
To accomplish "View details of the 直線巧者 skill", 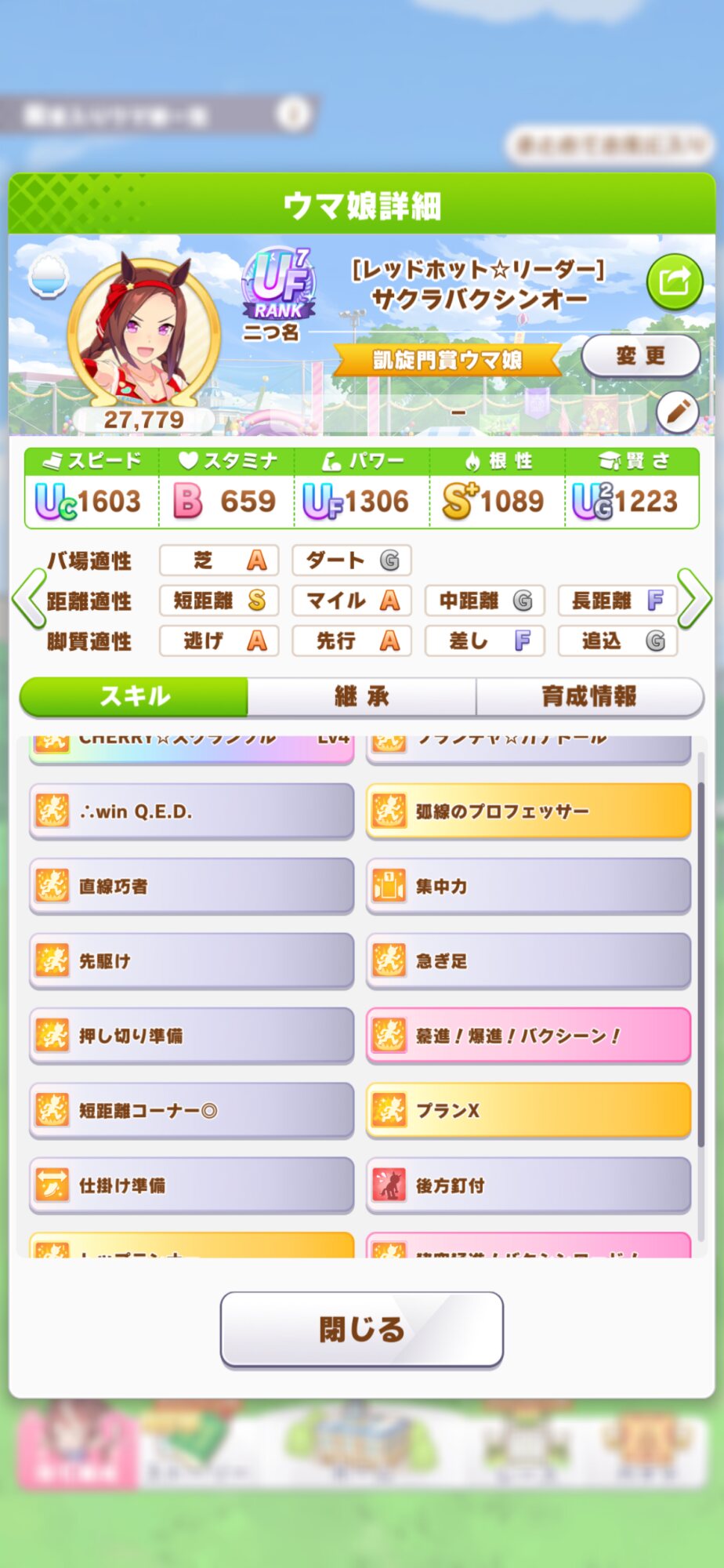I will pyautogui.click(x=191, y=886).
